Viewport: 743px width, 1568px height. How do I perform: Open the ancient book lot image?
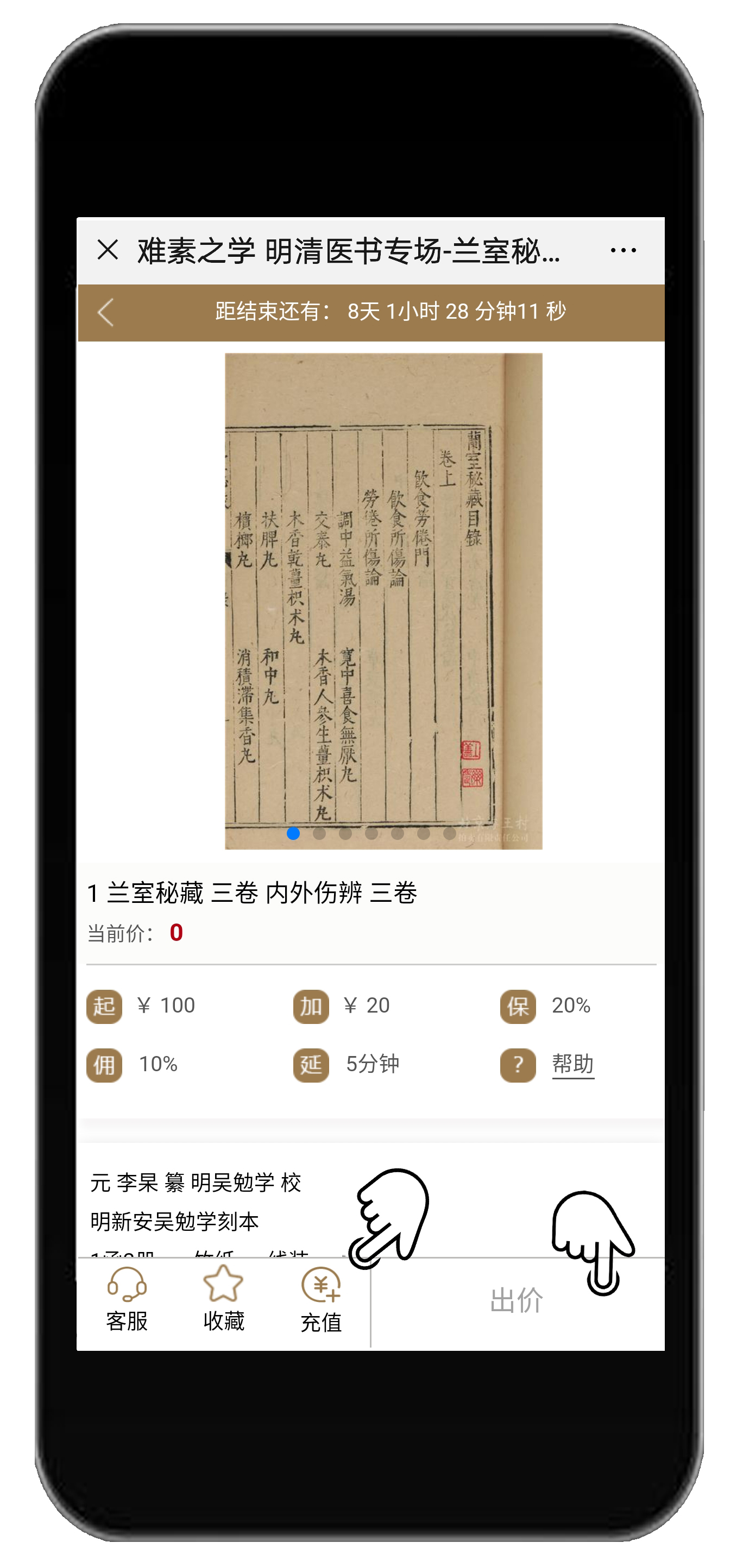[x=383, y=601]
